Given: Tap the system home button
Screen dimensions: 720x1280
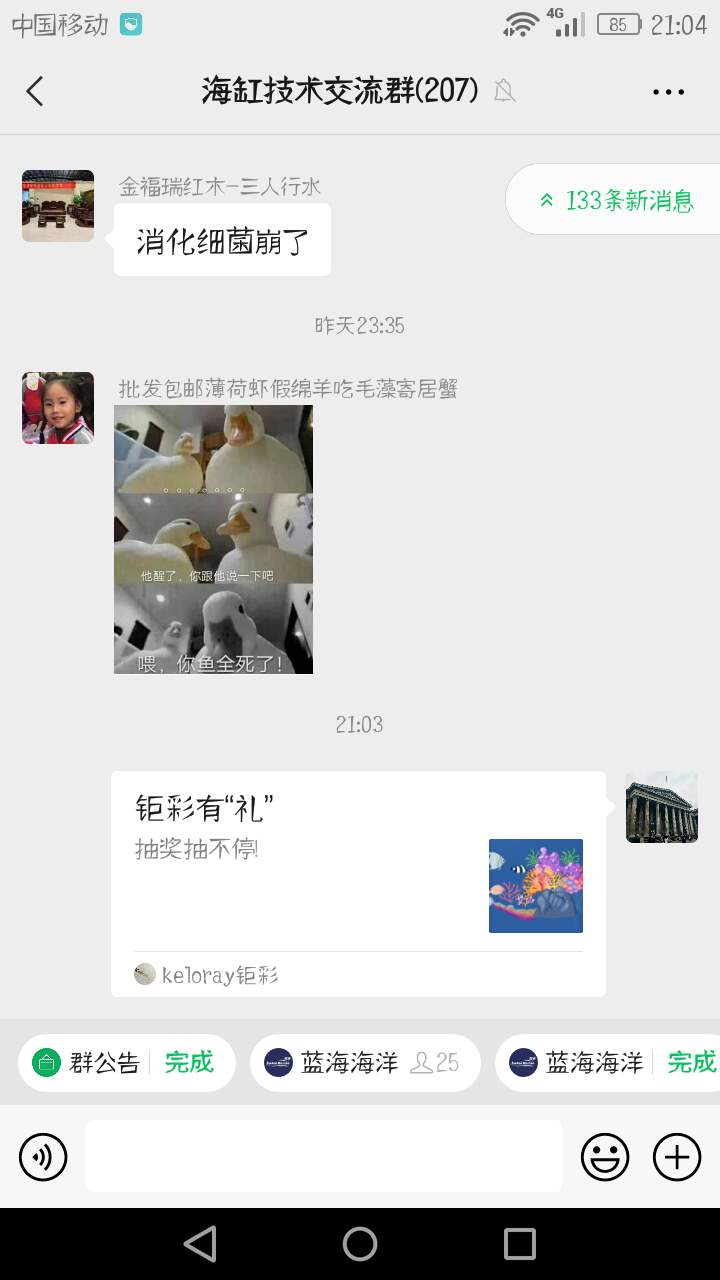Looking at the screenshot, I should 360,1244.
